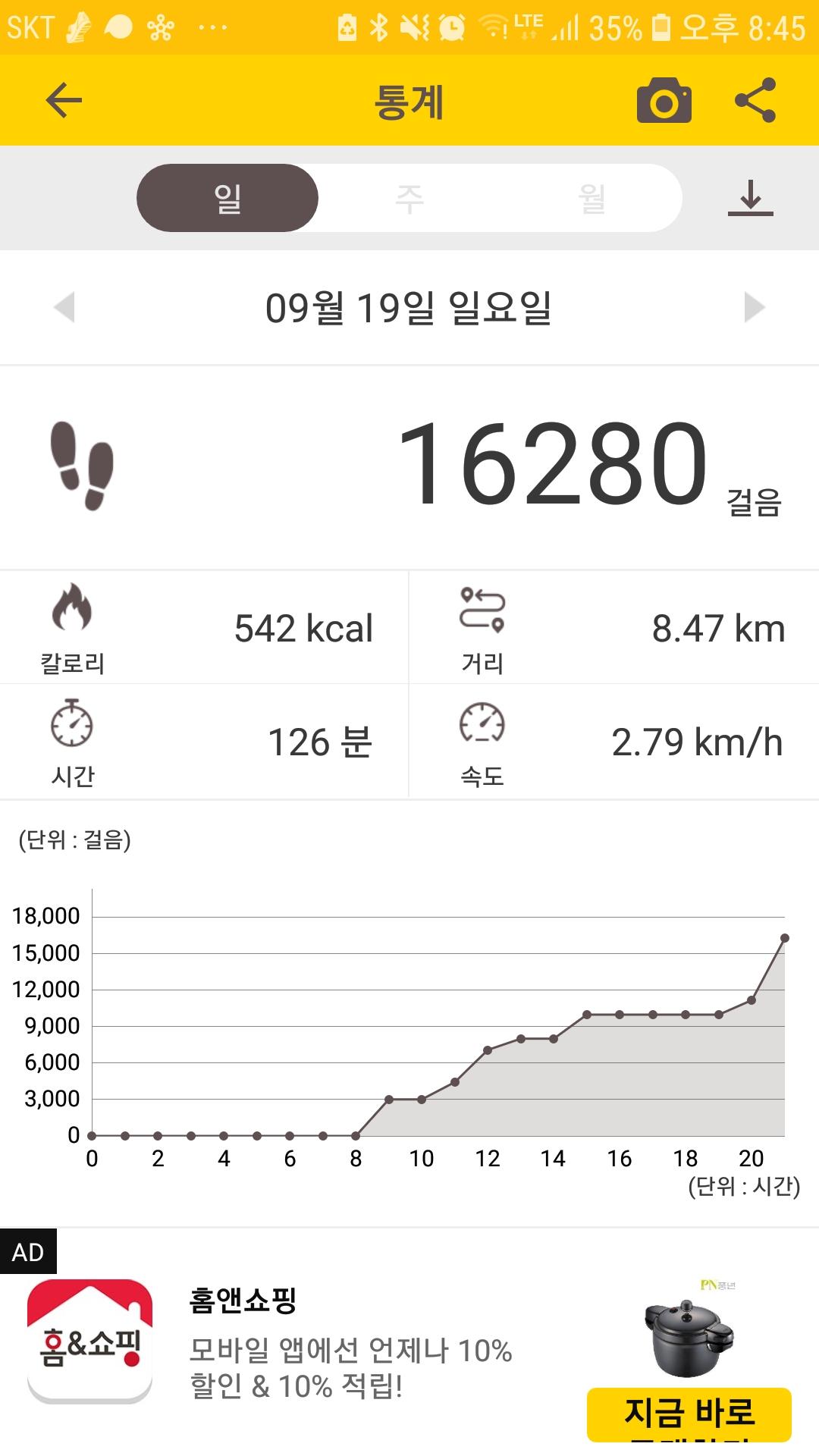
Task: Download the statistics data
Action: coord(750,198)
